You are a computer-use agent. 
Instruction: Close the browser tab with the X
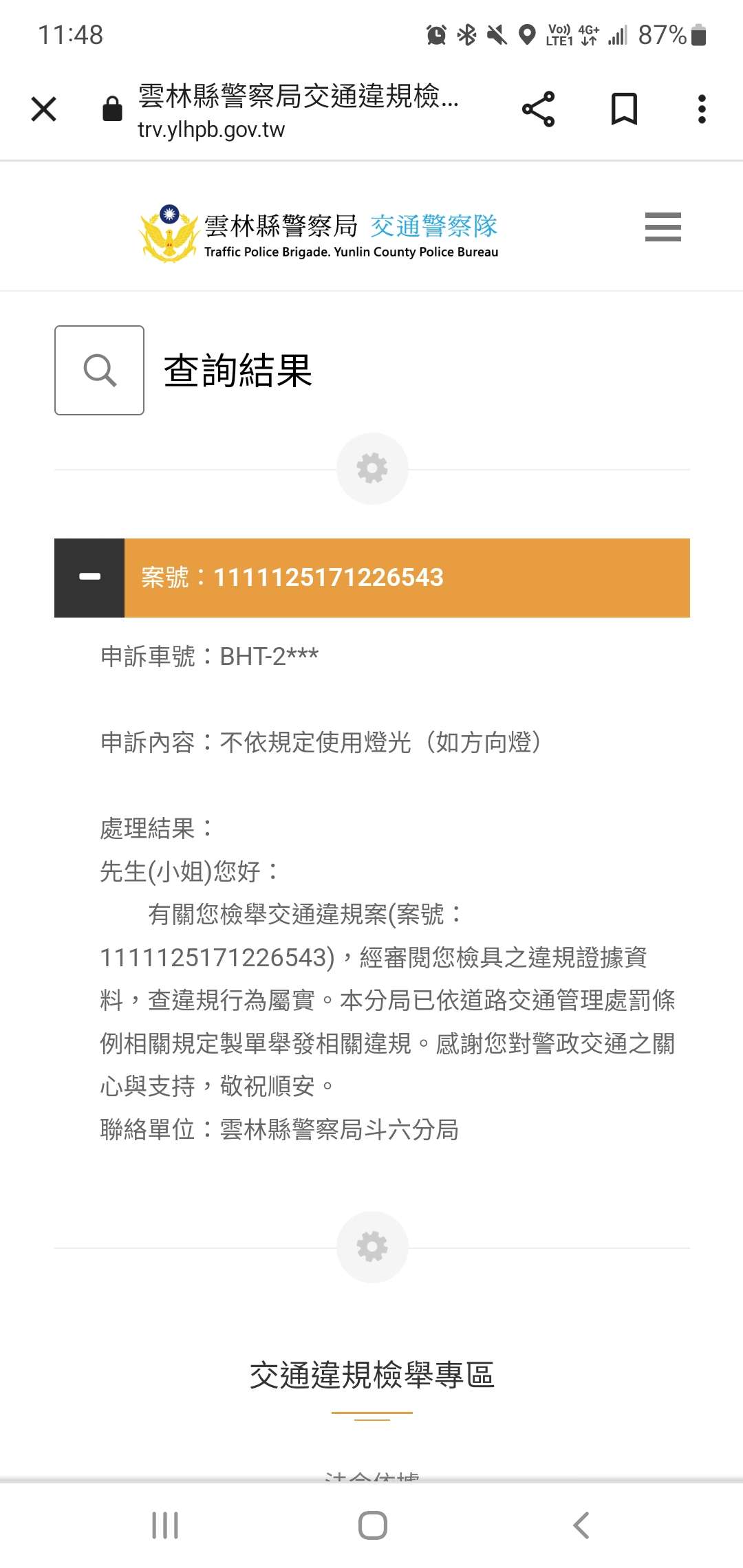44,109
